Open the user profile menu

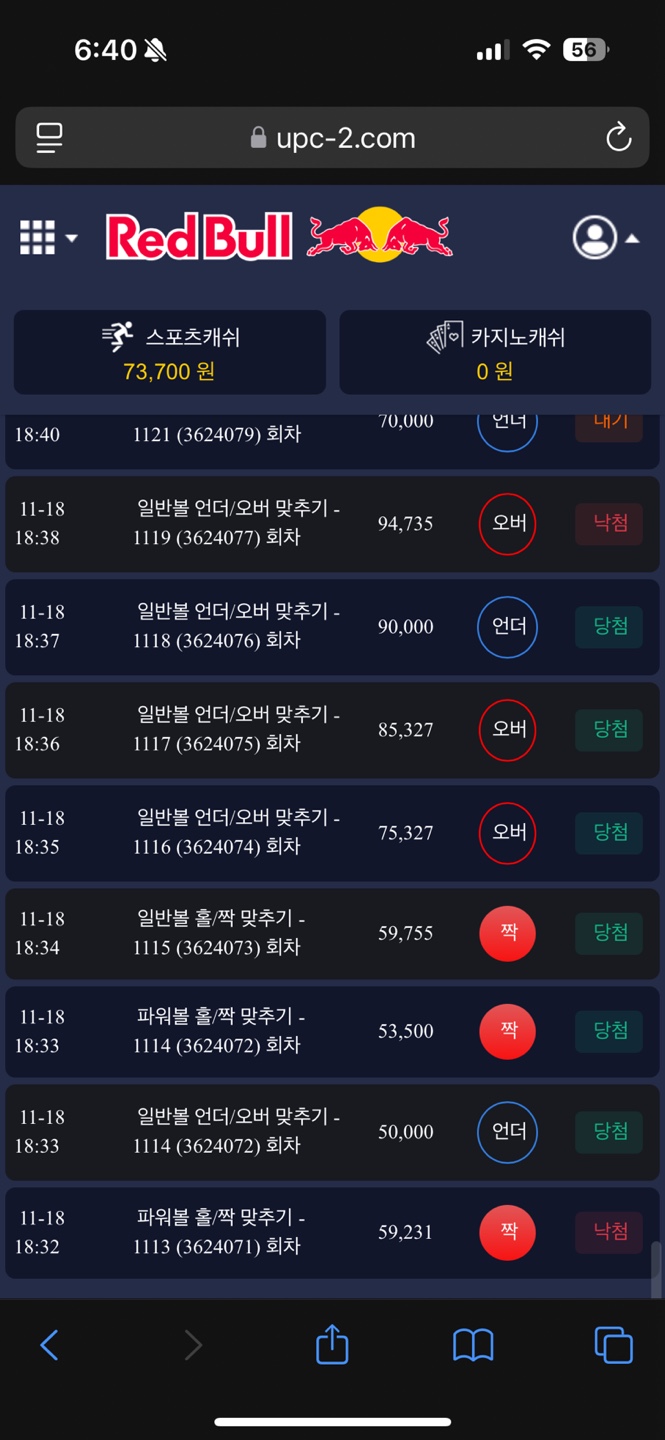pyautogui.click(x=604, y=238)
